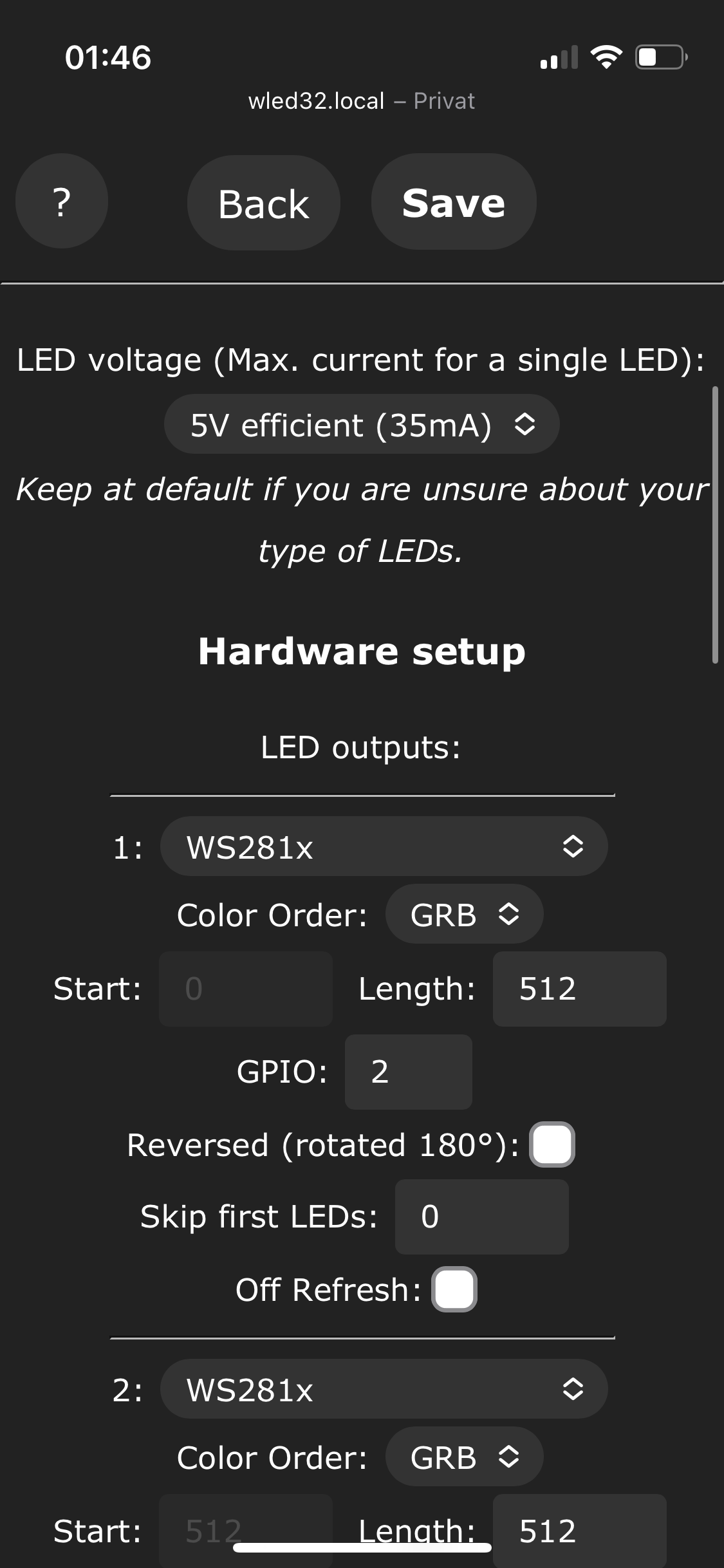724x1568 pixels.
Task: Change the Skip first LEDs value
Action: coord(481,1217)
